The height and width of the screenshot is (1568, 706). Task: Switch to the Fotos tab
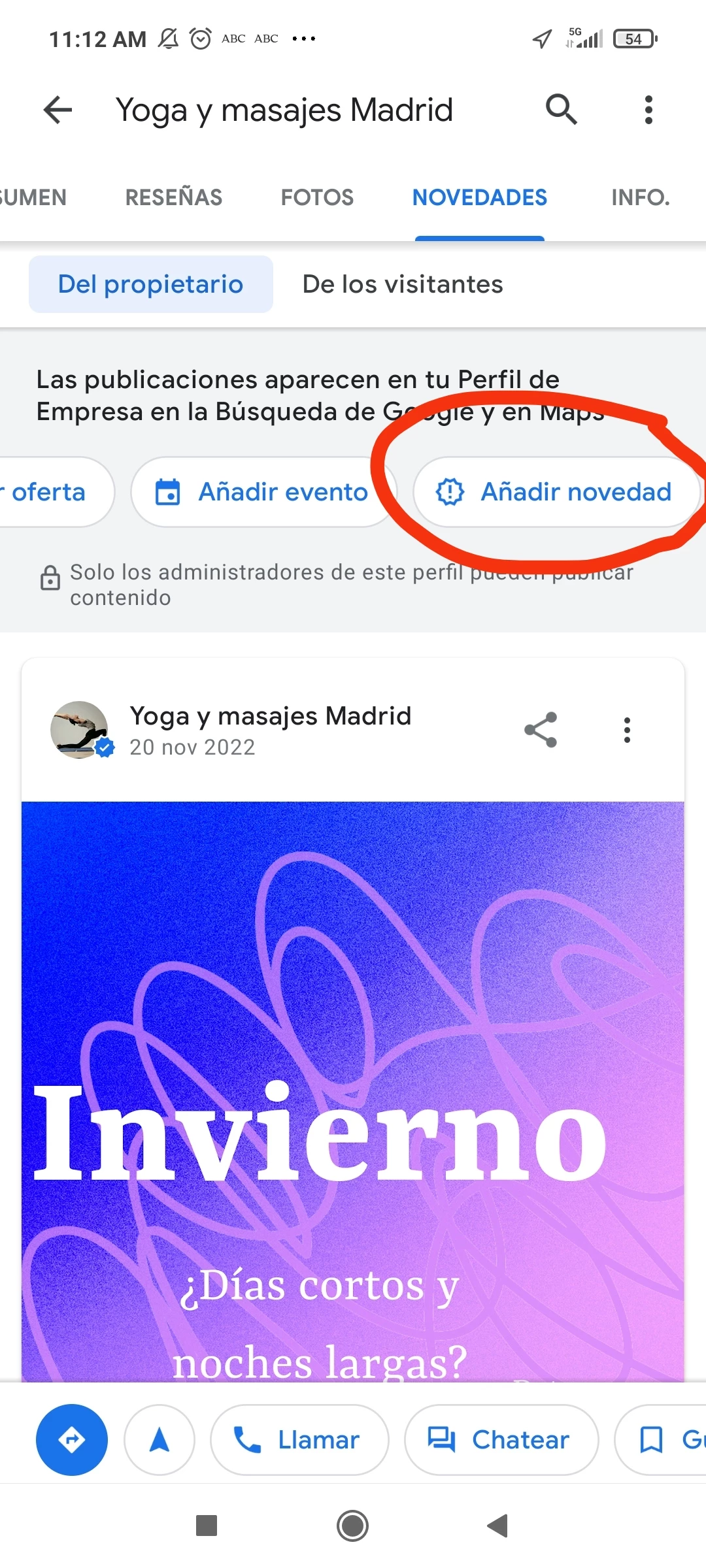[x=317, y=197]
